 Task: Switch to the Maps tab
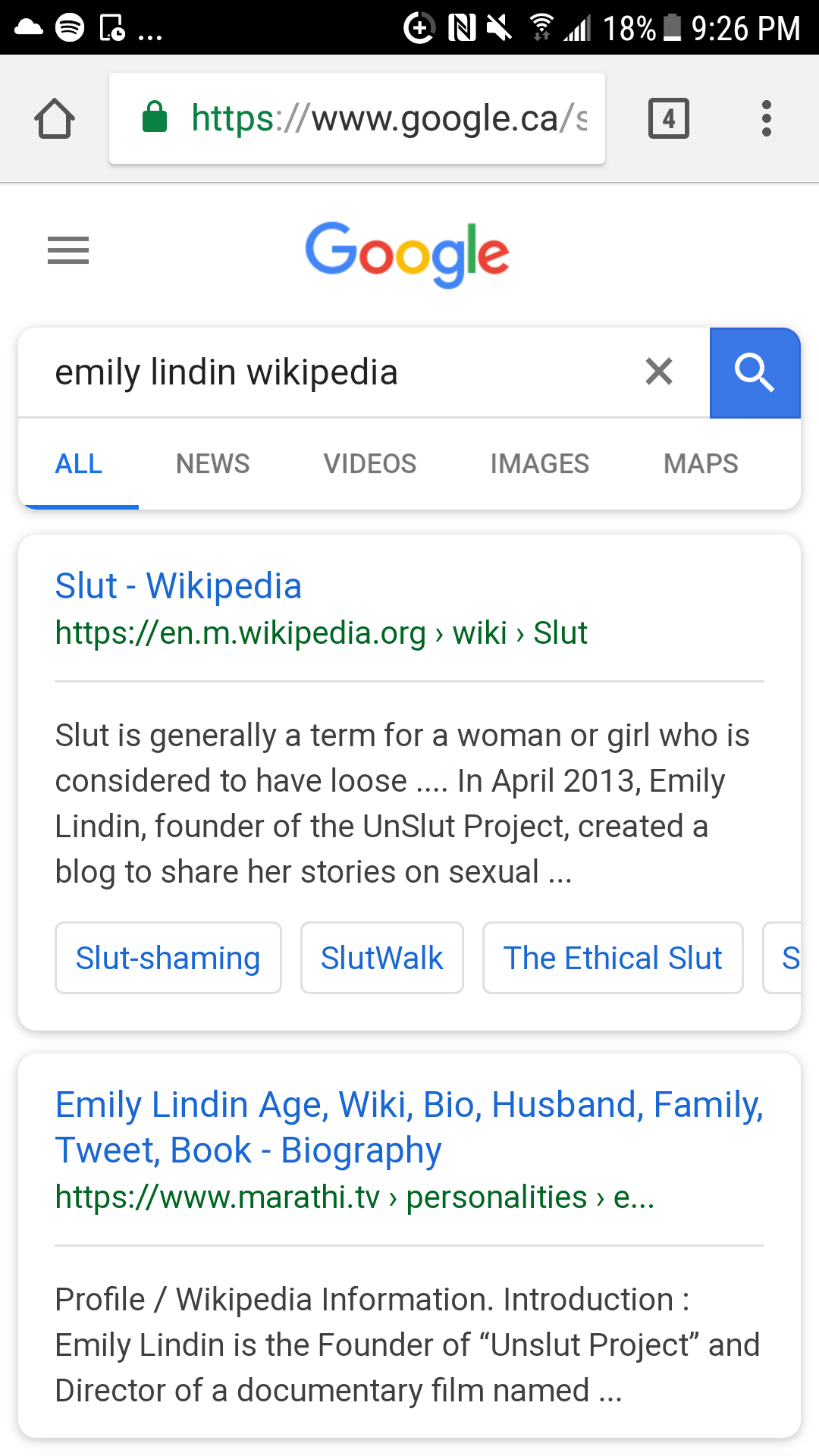click(701, 463)
